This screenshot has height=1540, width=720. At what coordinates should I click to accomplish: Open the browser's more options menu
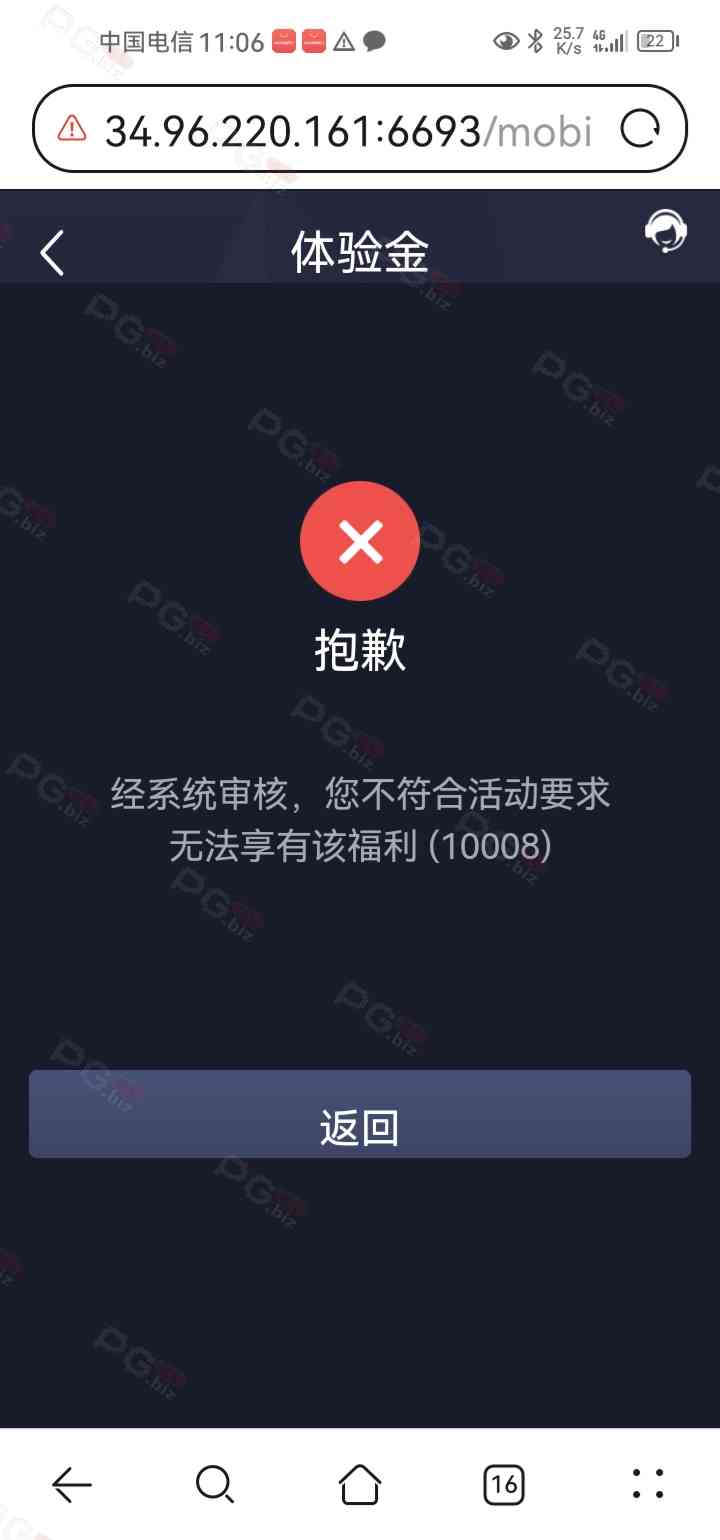click(648, 1484)
